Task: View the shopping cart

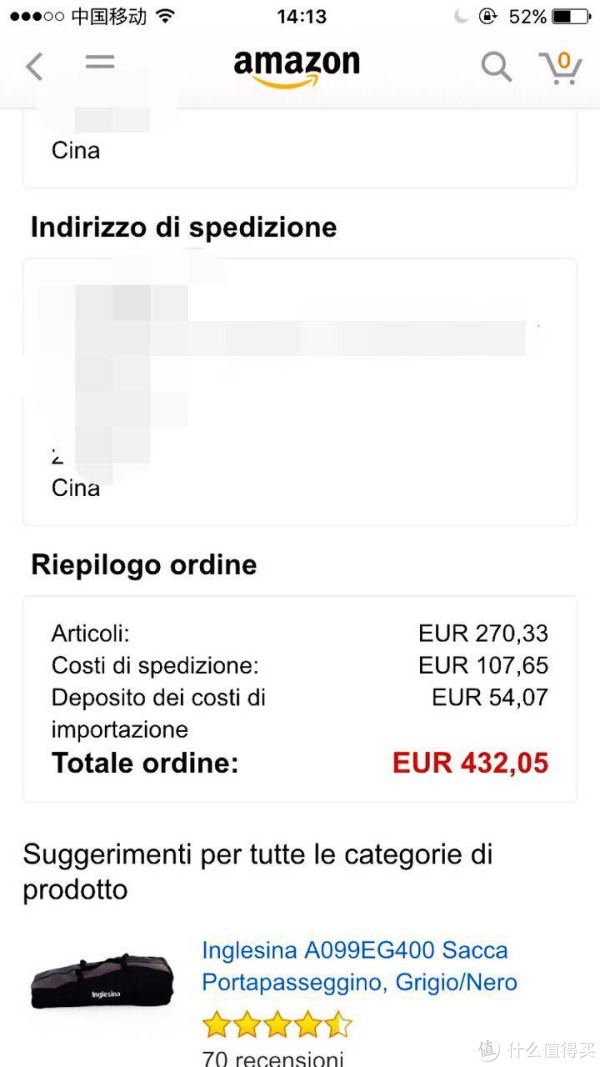Action: (561, 67)
